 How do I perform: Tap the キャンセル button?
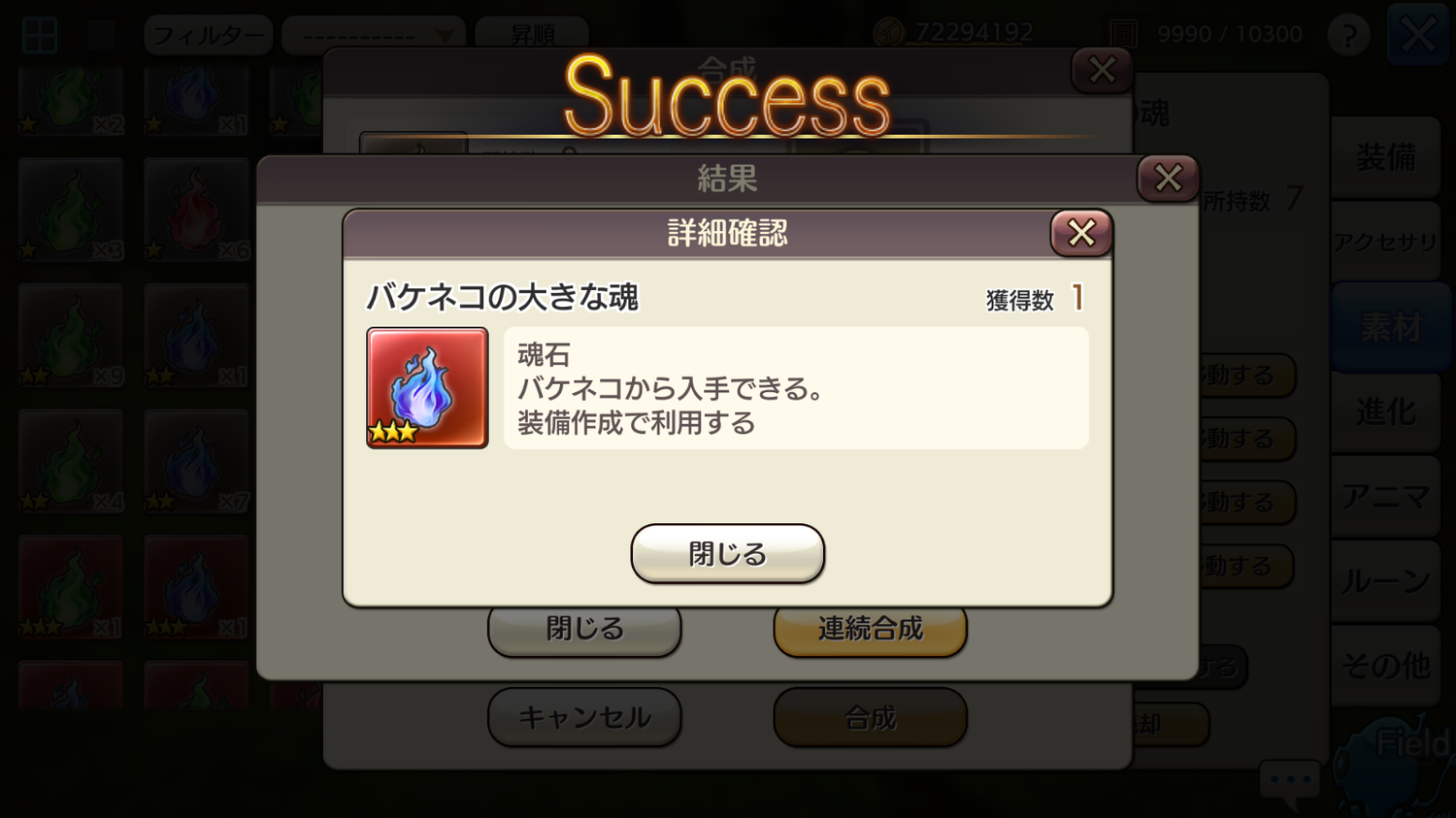(x=584, y=718)
